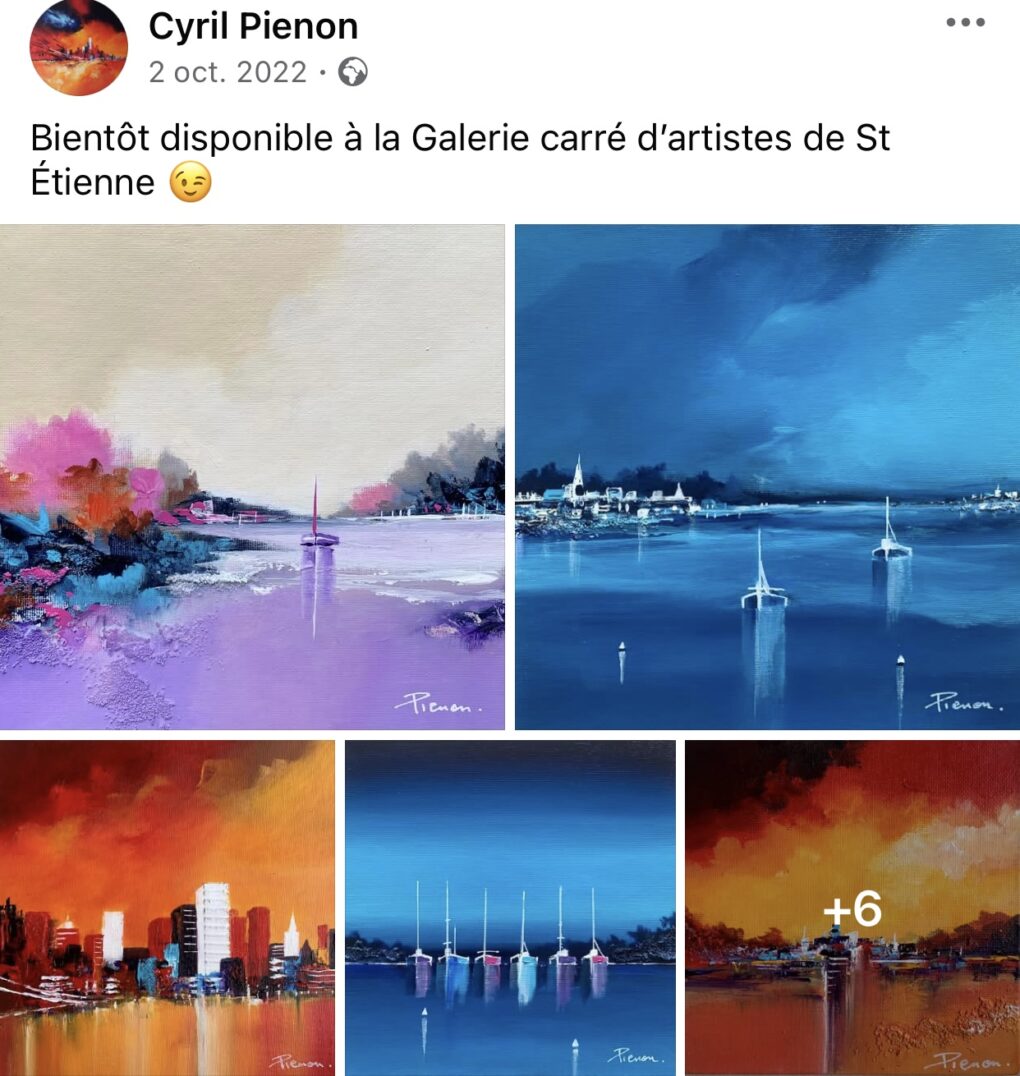View the +6 additional photos tile
1020x1076 pixels.
(x=853, y=908)
